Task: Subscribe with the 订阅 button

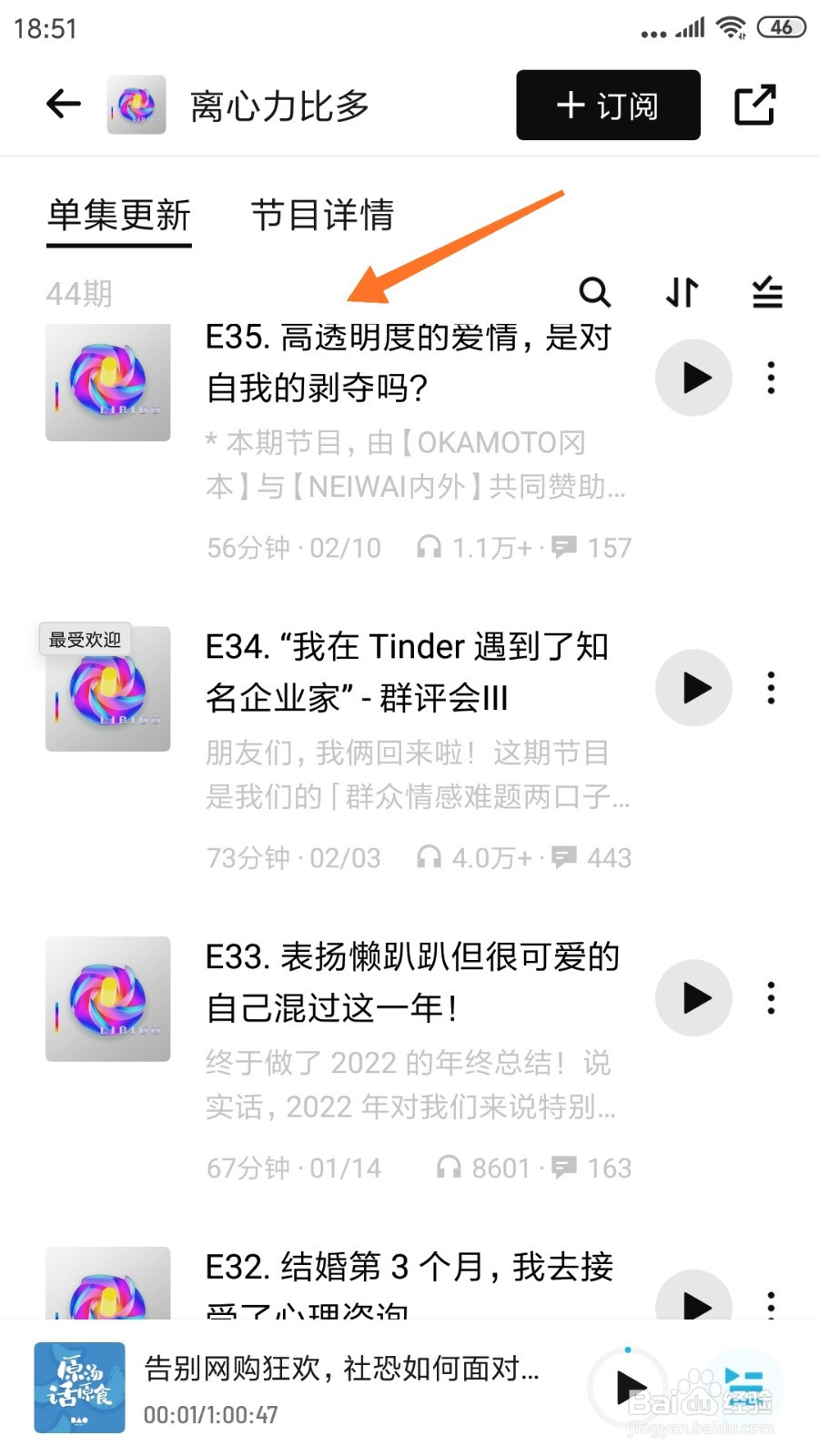Action: coord(608,106)
